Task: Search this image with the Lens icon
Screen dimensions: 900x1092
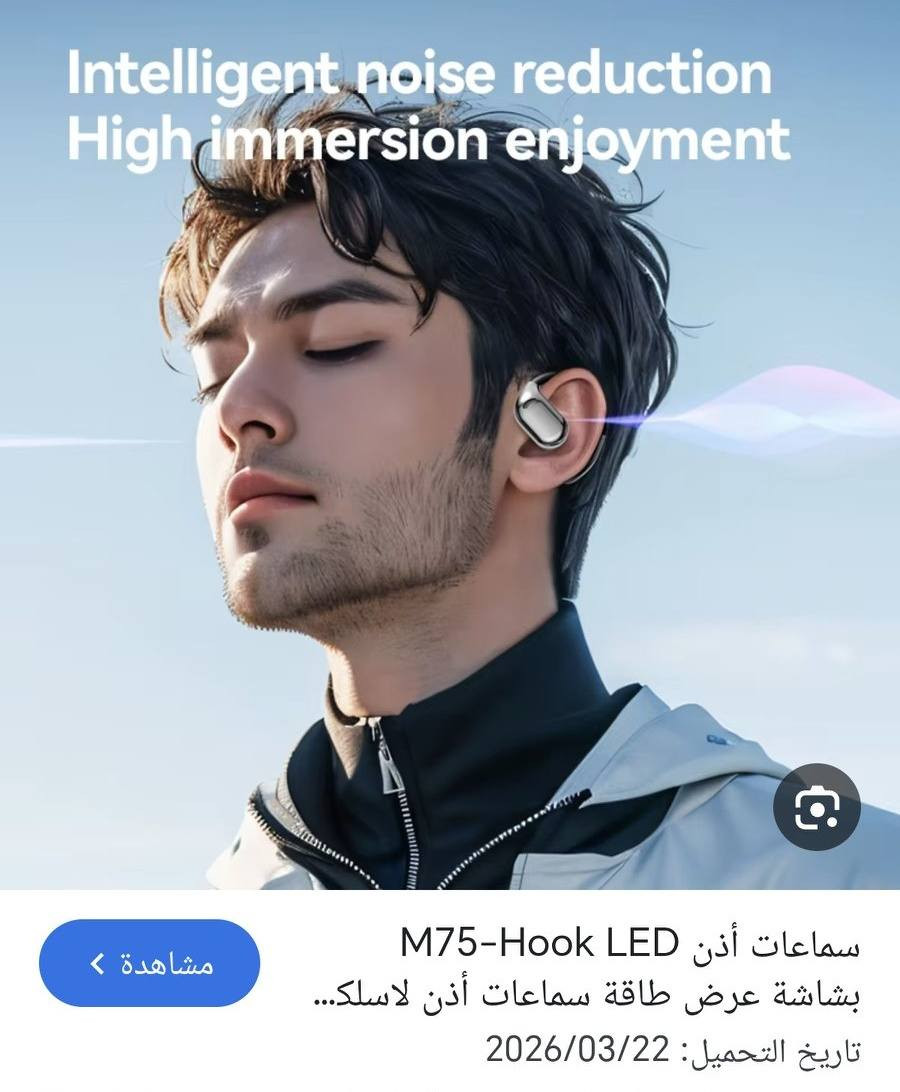Action: pyautogui.click(x=816, y=807)
